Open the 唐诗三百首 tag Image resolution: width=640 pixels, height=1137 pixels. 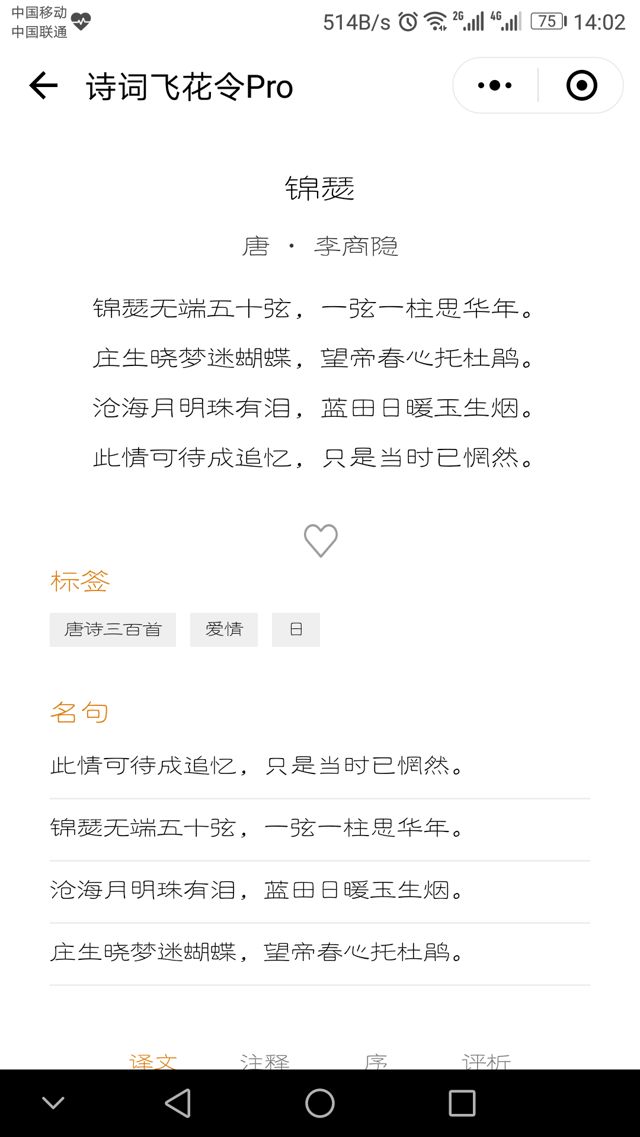pos(113,630)
